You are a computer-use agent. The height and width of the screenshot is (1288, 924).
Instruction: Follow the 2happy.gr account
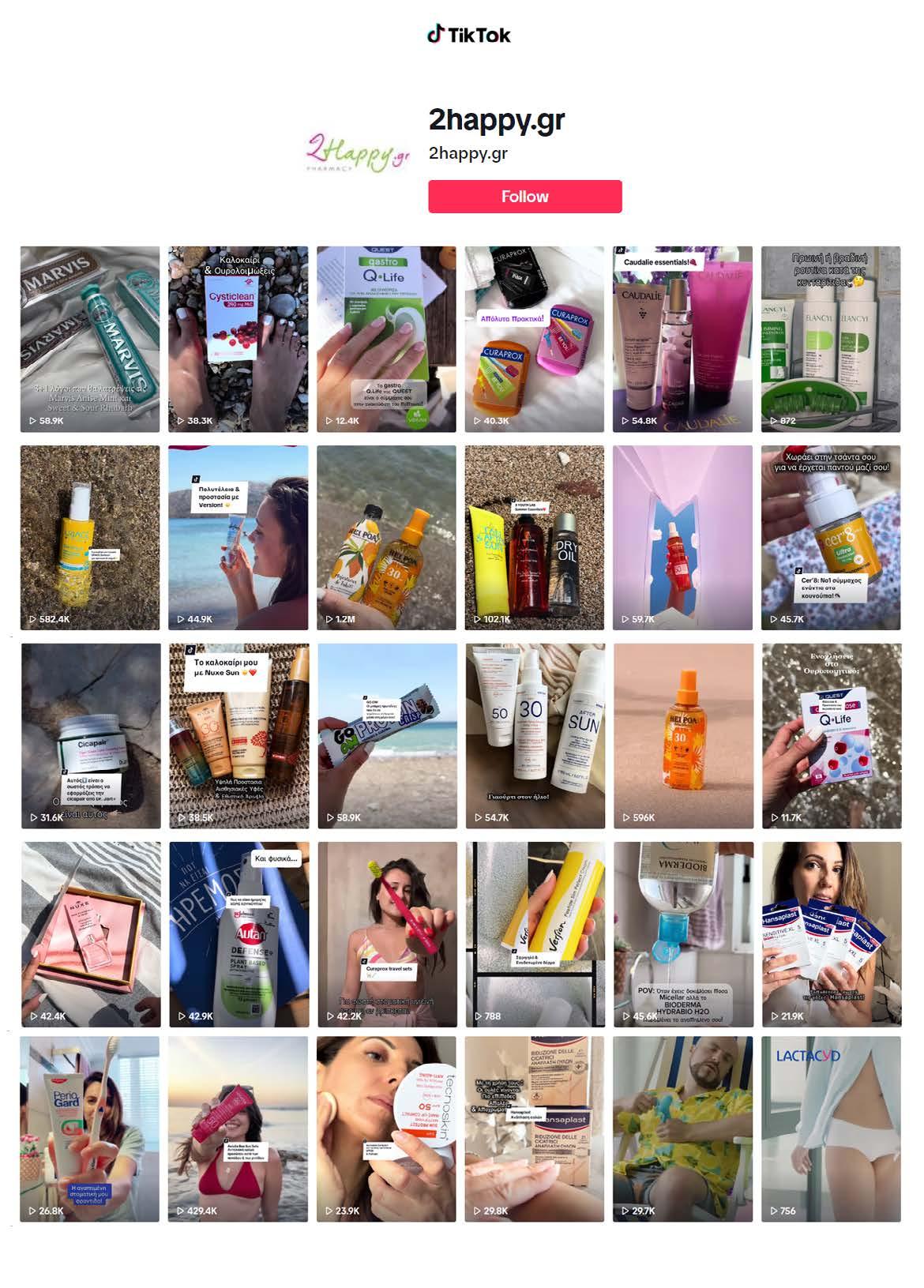coord(524,197)
